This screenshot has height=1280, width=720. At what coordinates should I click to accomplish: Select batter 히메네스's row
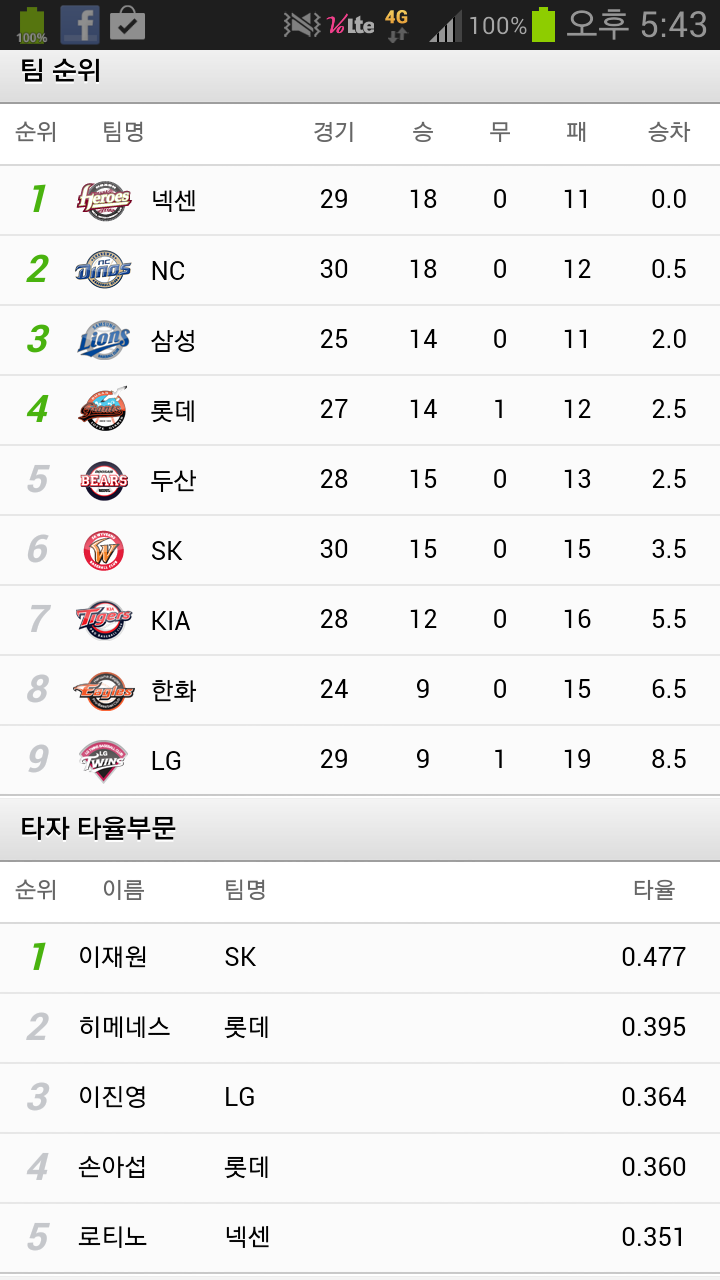coord(360,1028)
